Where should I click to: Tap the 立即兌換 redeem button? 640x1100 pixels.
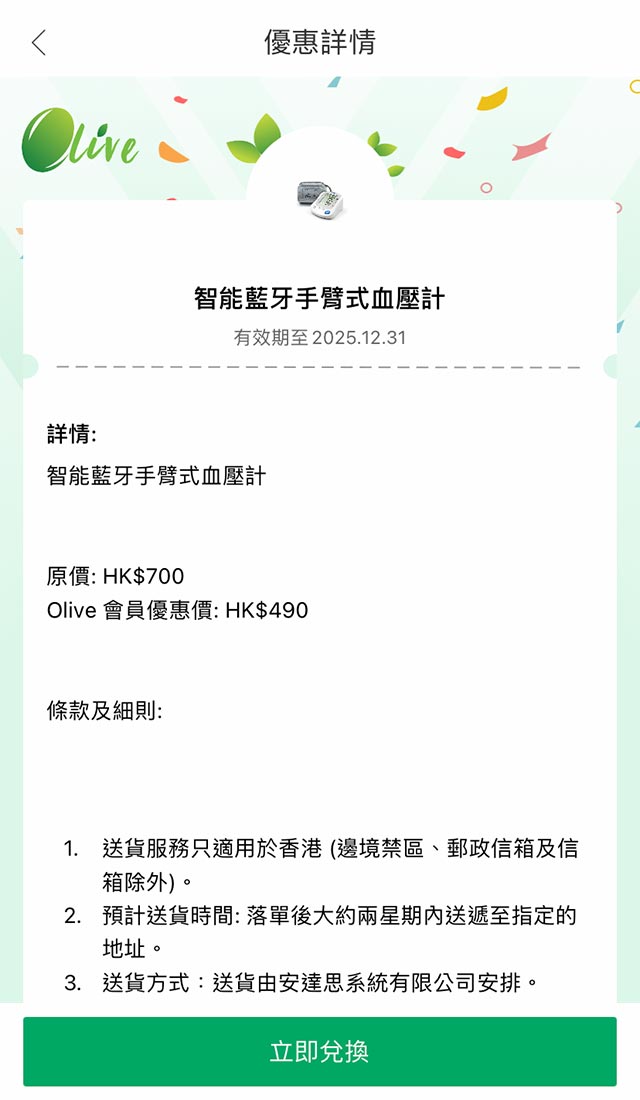click(320, 1052)
